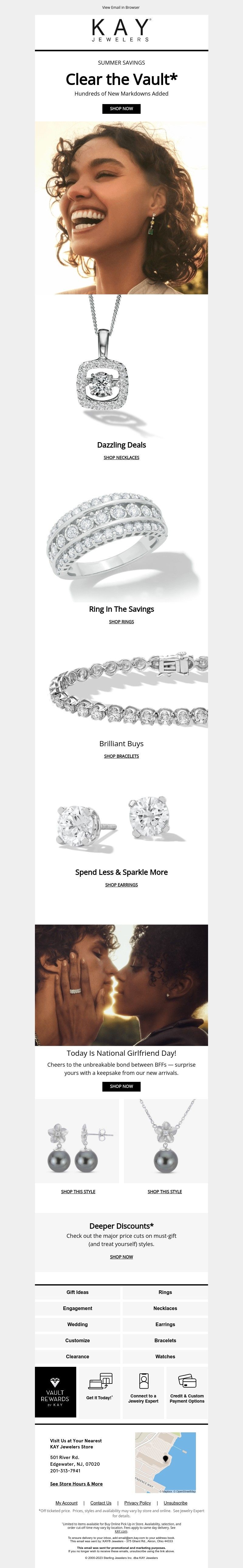Open the Privacy Policy link

point(138,1503)
